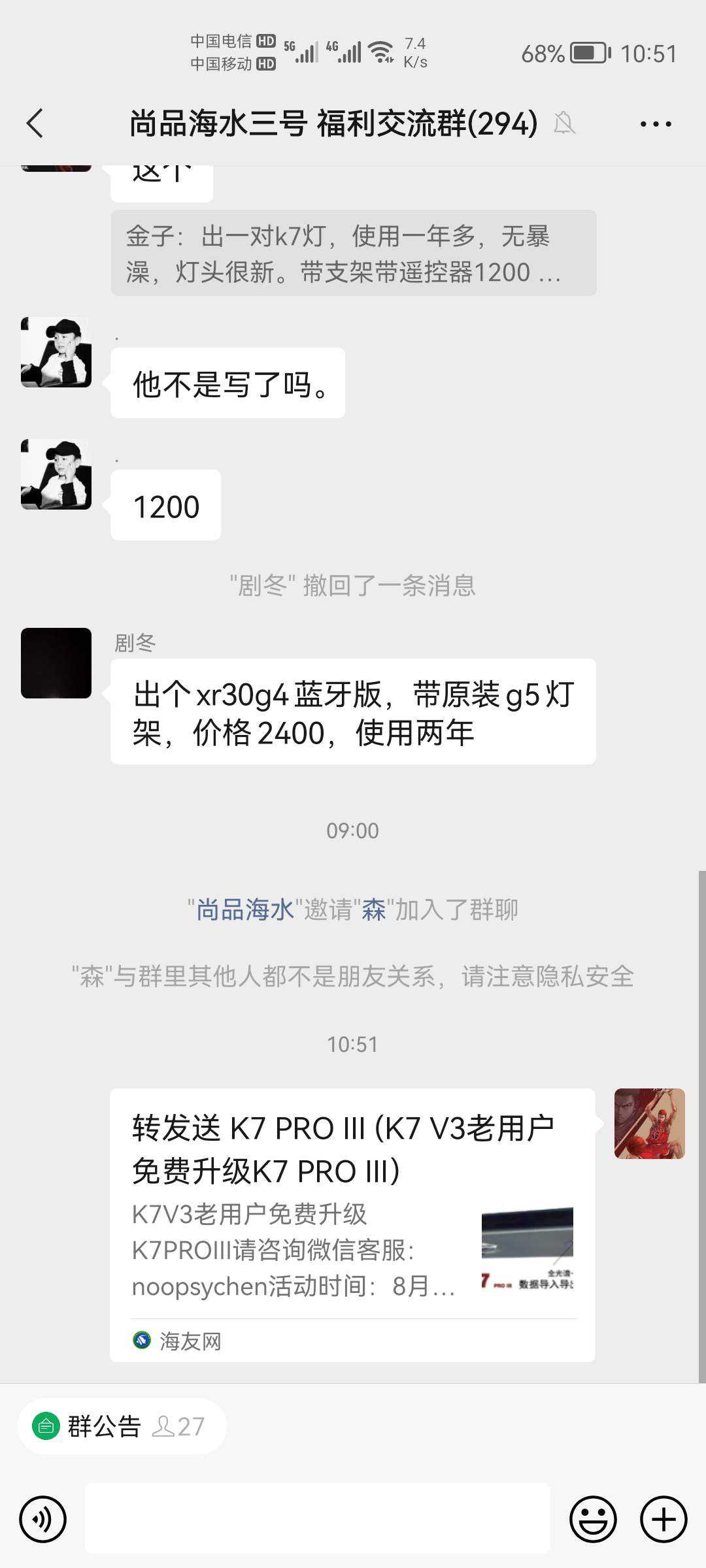Image resolution: width=706 pixels, height=1568 pixels.
Task: View 剧冬's black profile avatar
Action: coord(56,663)
